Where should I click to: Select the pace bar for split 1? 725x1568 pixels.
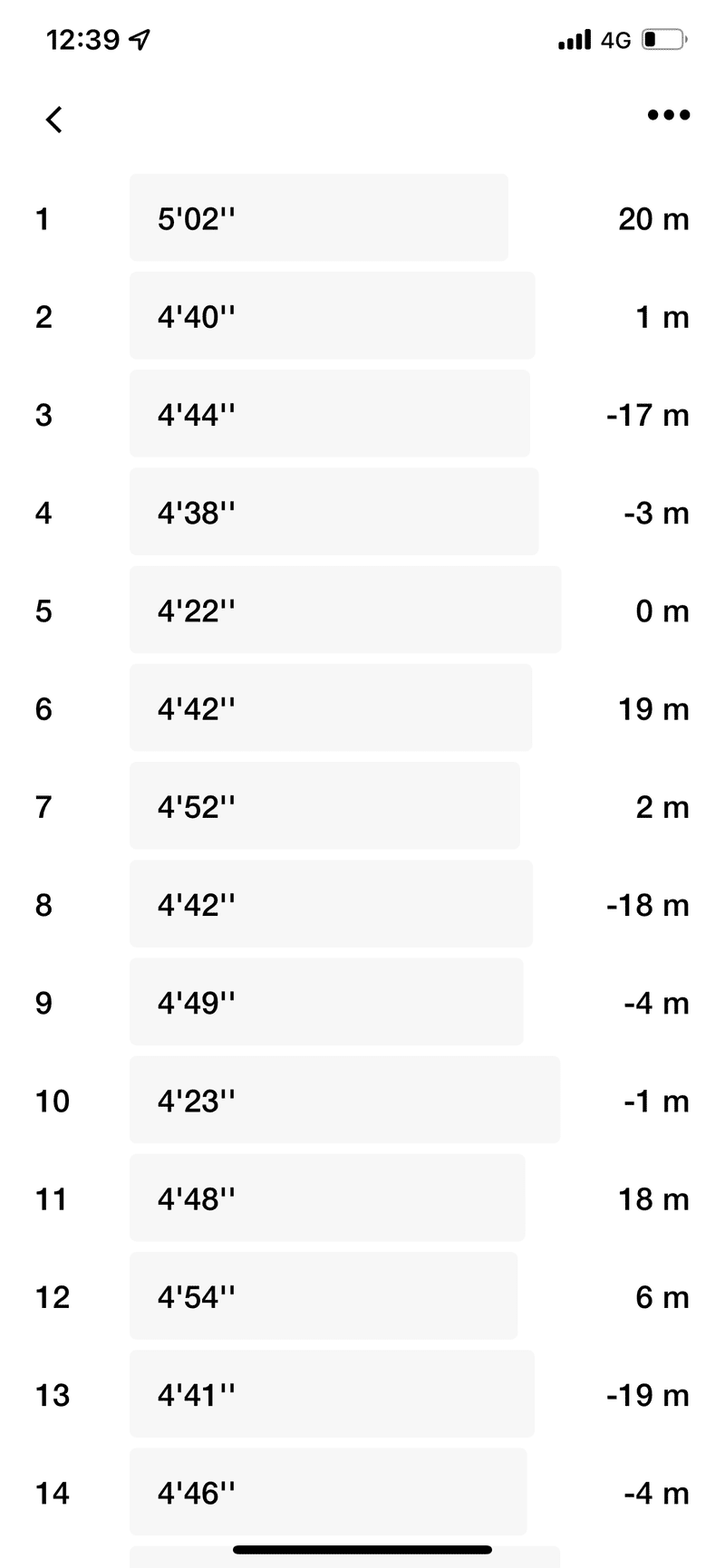pos(319,217)
